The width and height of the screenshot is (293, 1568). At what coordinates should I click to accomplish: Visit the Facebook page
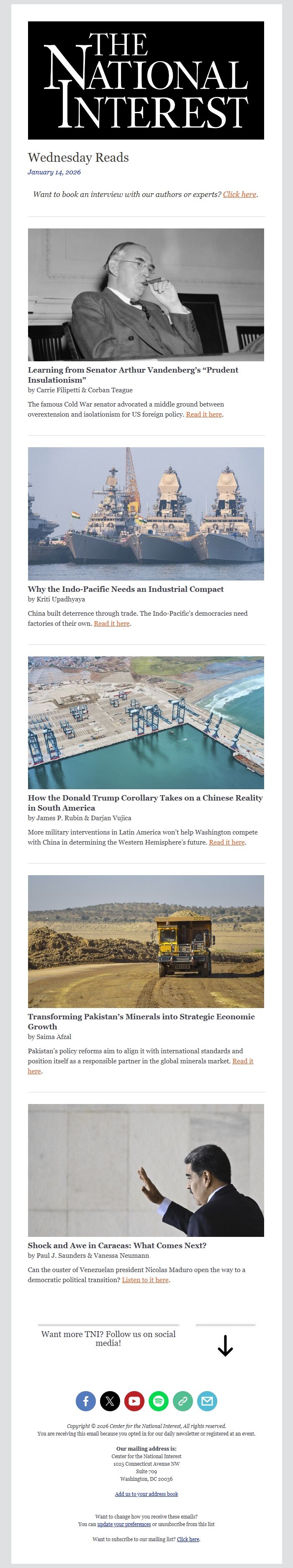(x=86, y=1401)
